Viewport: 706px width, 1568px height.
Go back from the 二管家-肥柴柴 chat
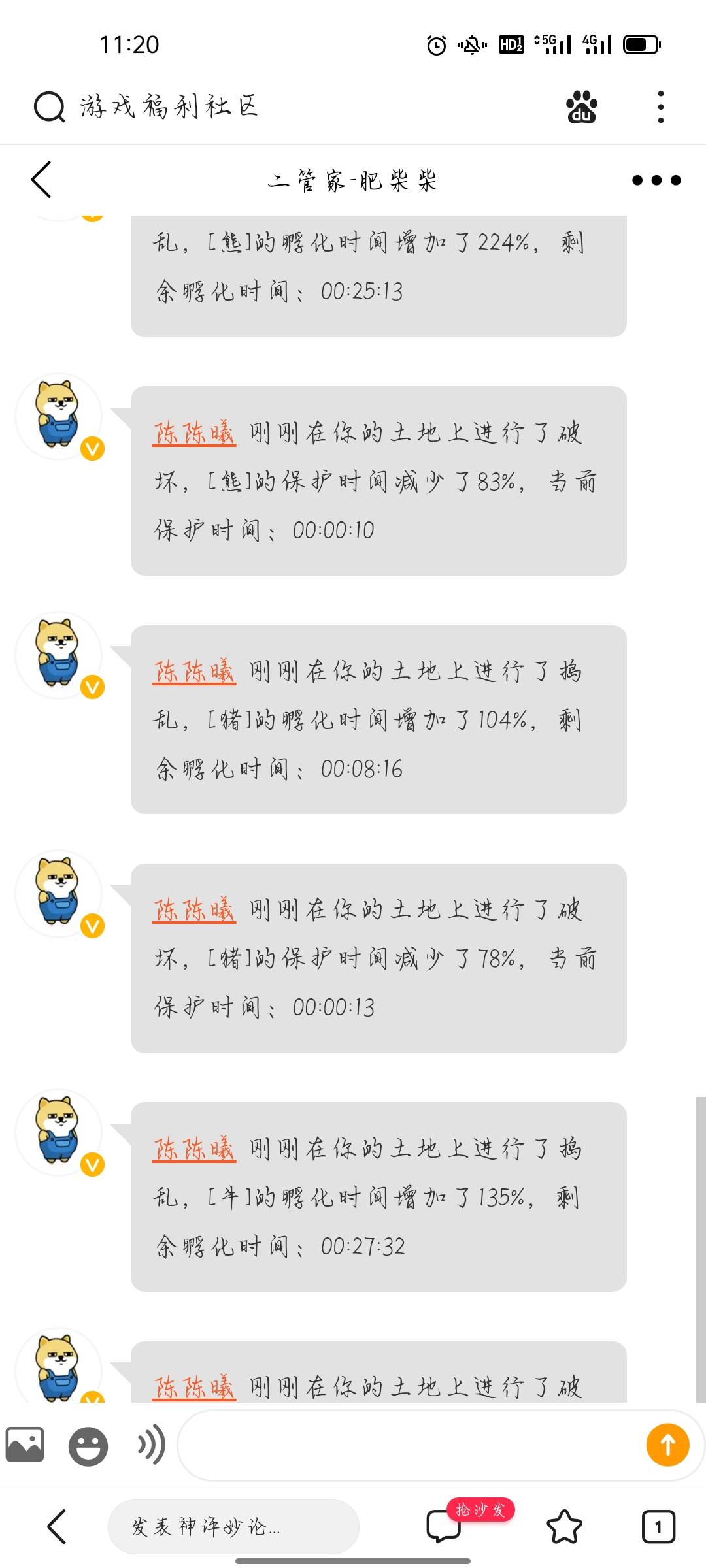(x=41, y=180)
